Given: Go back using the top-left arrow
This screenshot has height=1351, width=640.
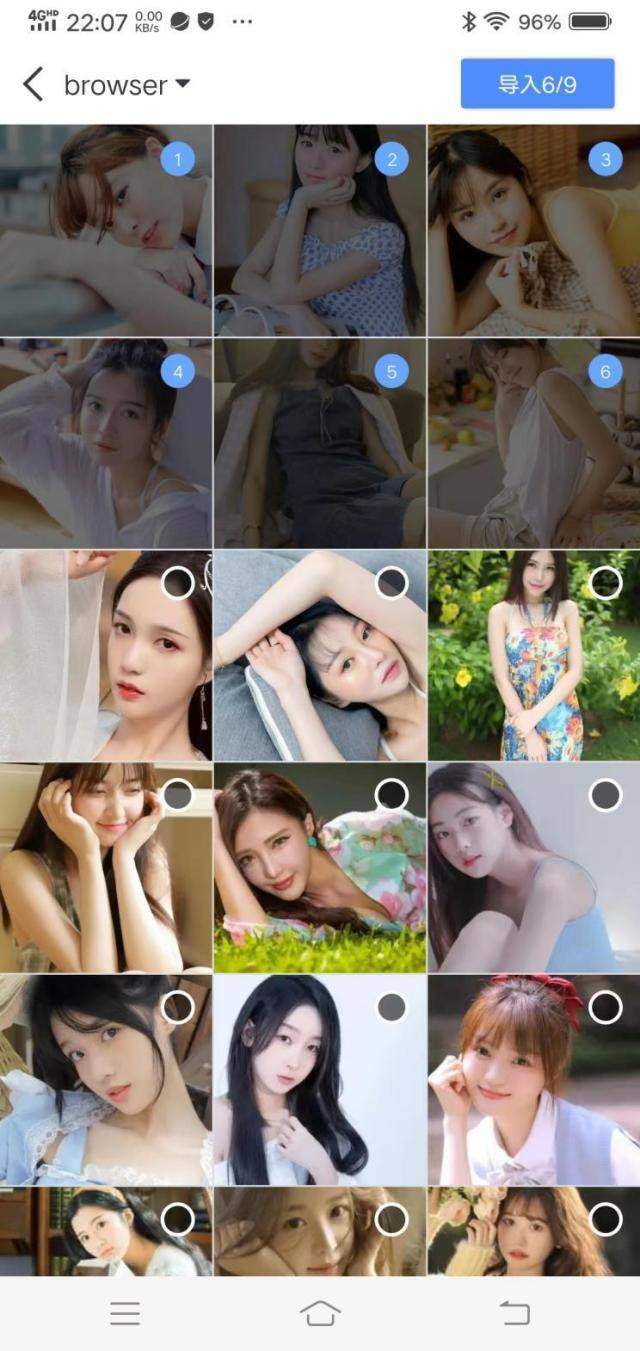Looking at the screenshot, I should (x=33, y=85).
